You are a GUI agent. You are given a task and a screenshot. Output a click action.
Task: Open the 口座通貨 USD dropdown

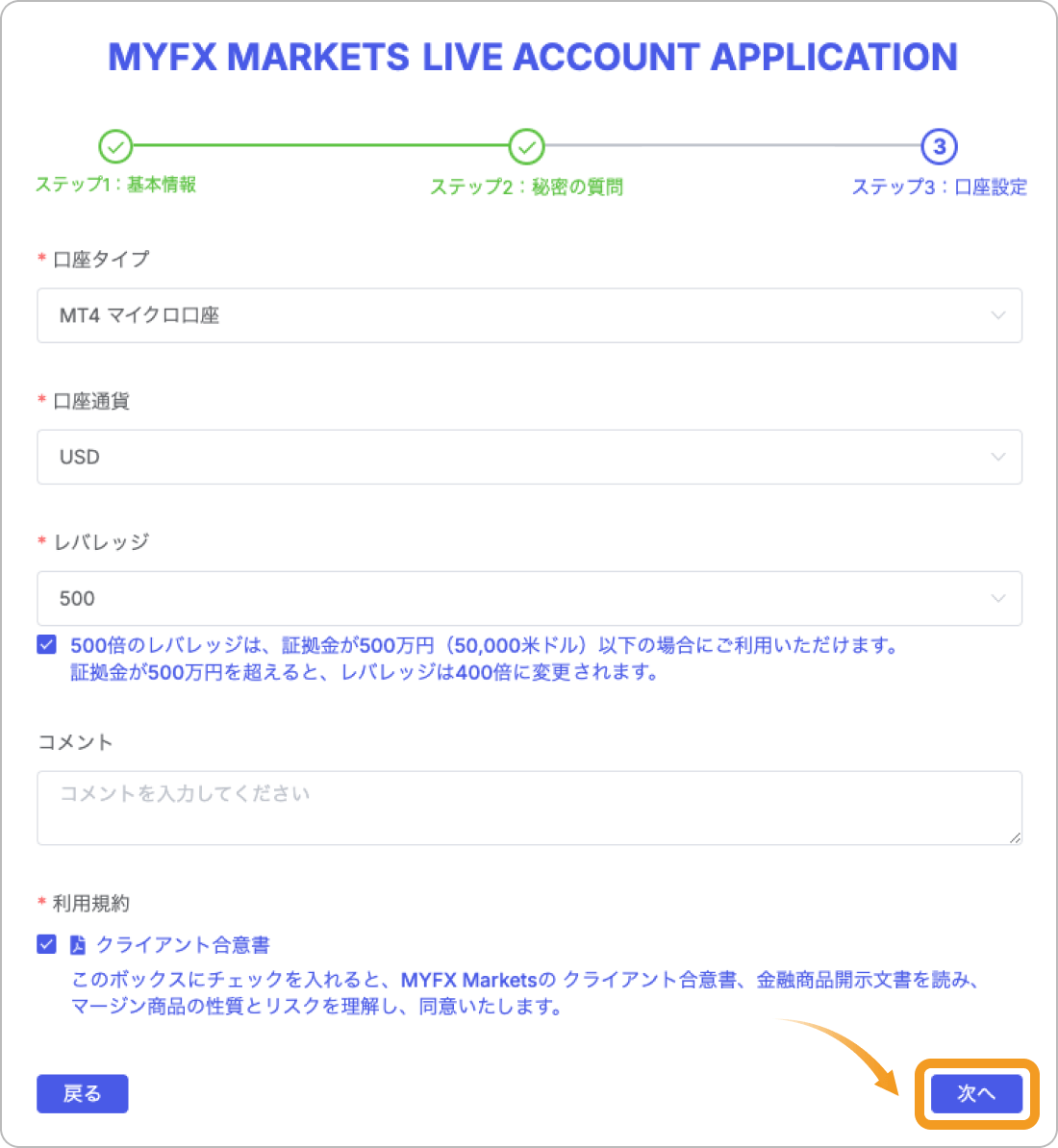(x=529, y=457)
